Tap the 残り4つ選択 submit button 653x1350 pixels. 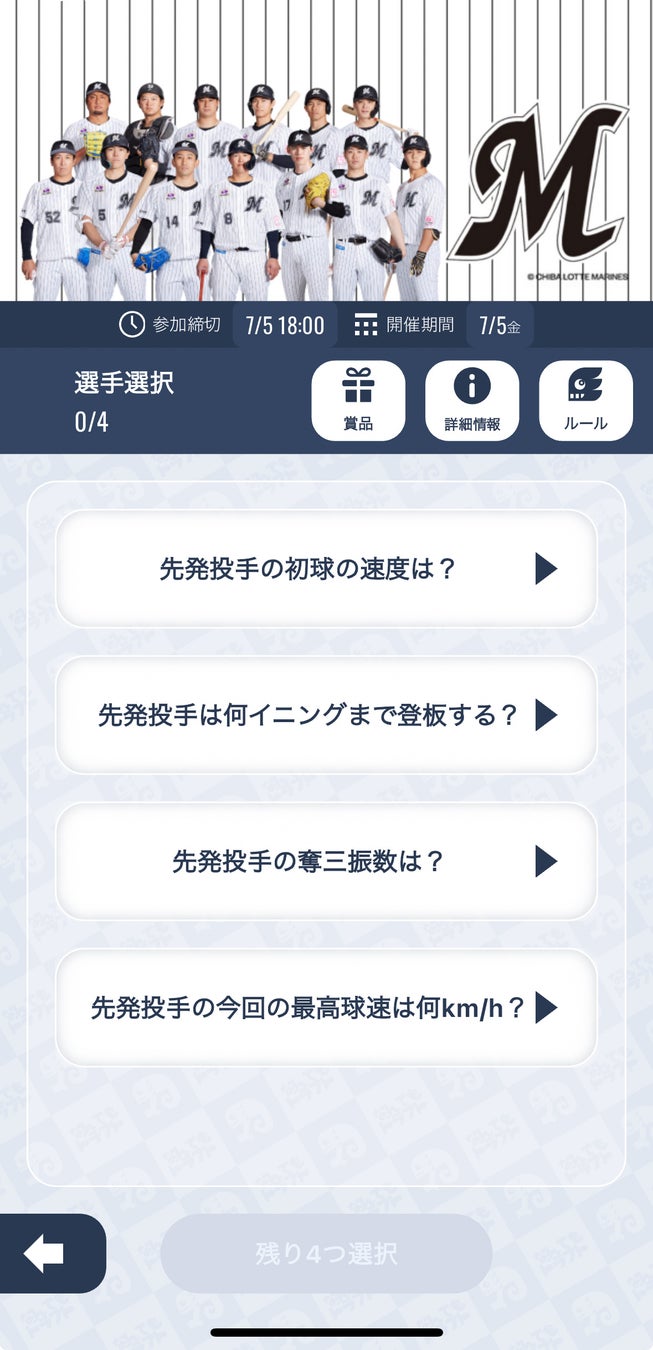pyautogui.click(x=326, y=1253)
